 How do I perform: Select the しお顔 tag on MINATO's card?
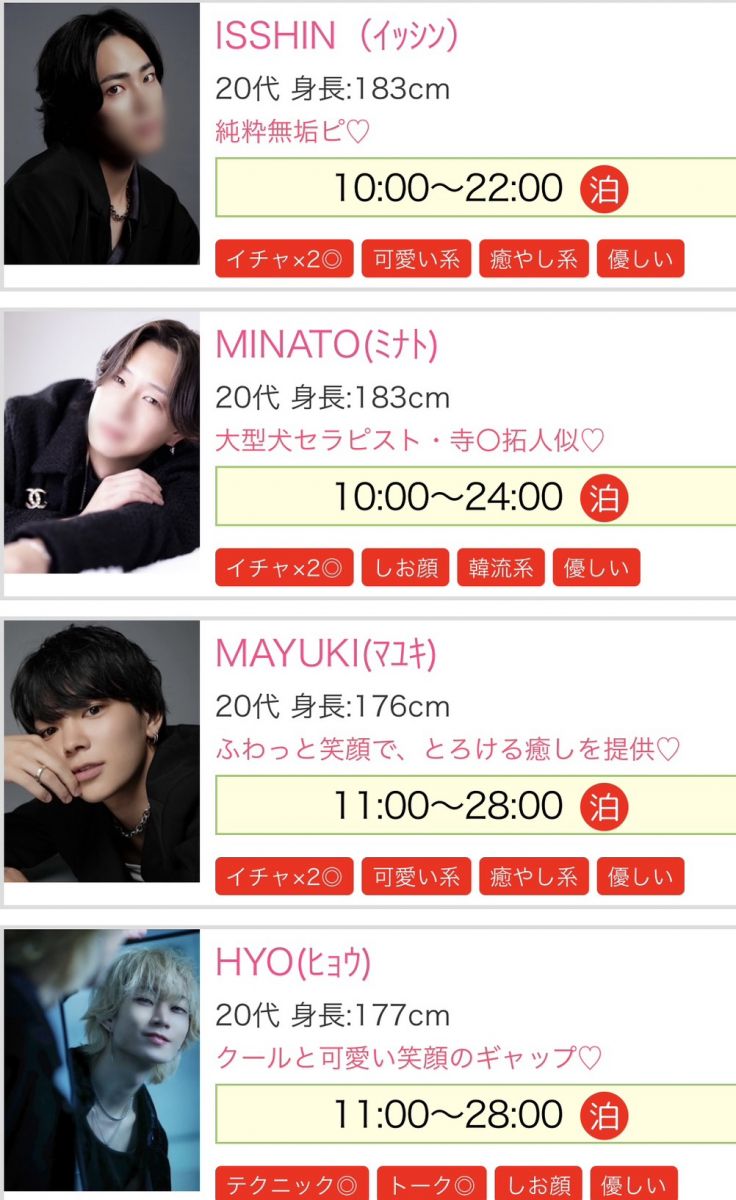coord(406,568)
